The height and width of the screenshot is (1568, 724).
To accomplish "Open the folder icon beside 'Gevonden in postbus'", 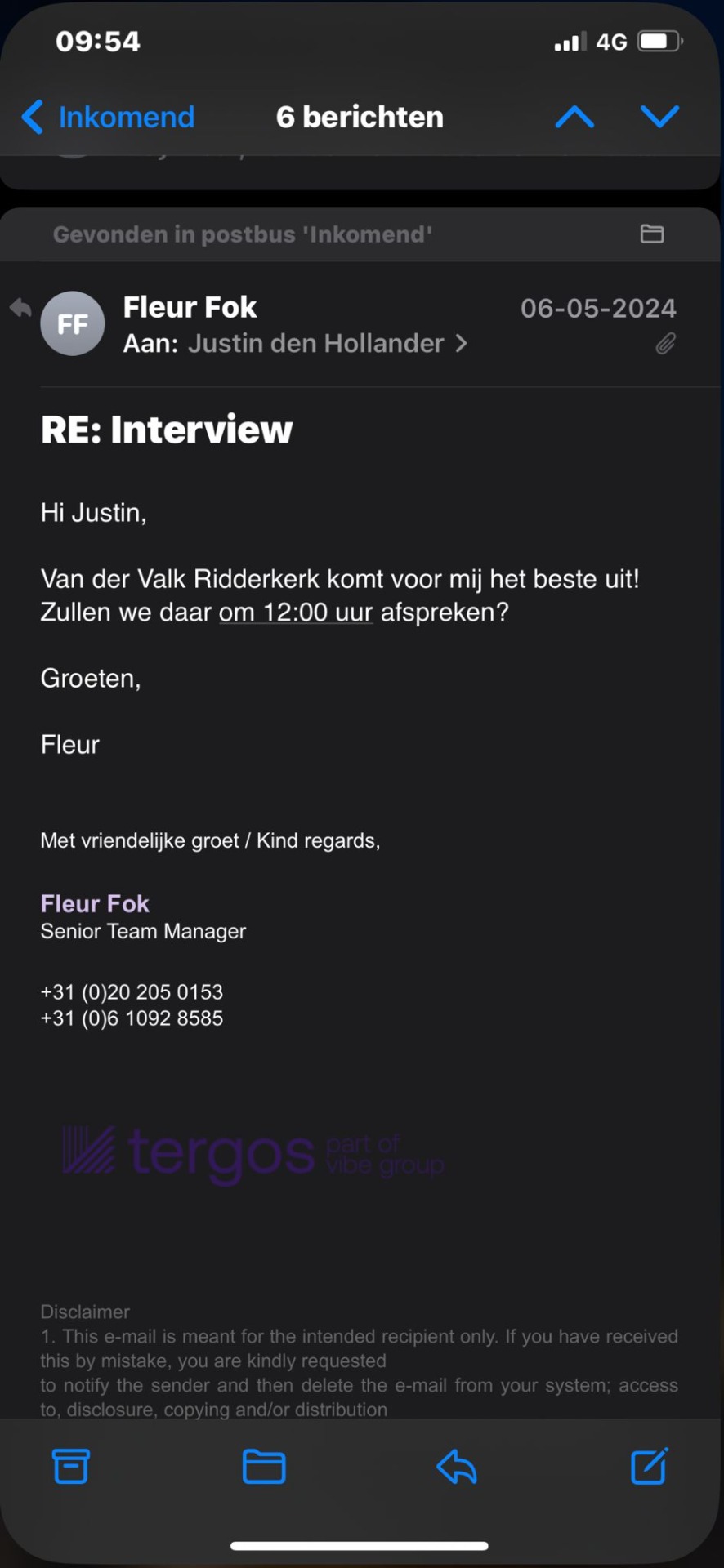I will [x=651, y=234].
